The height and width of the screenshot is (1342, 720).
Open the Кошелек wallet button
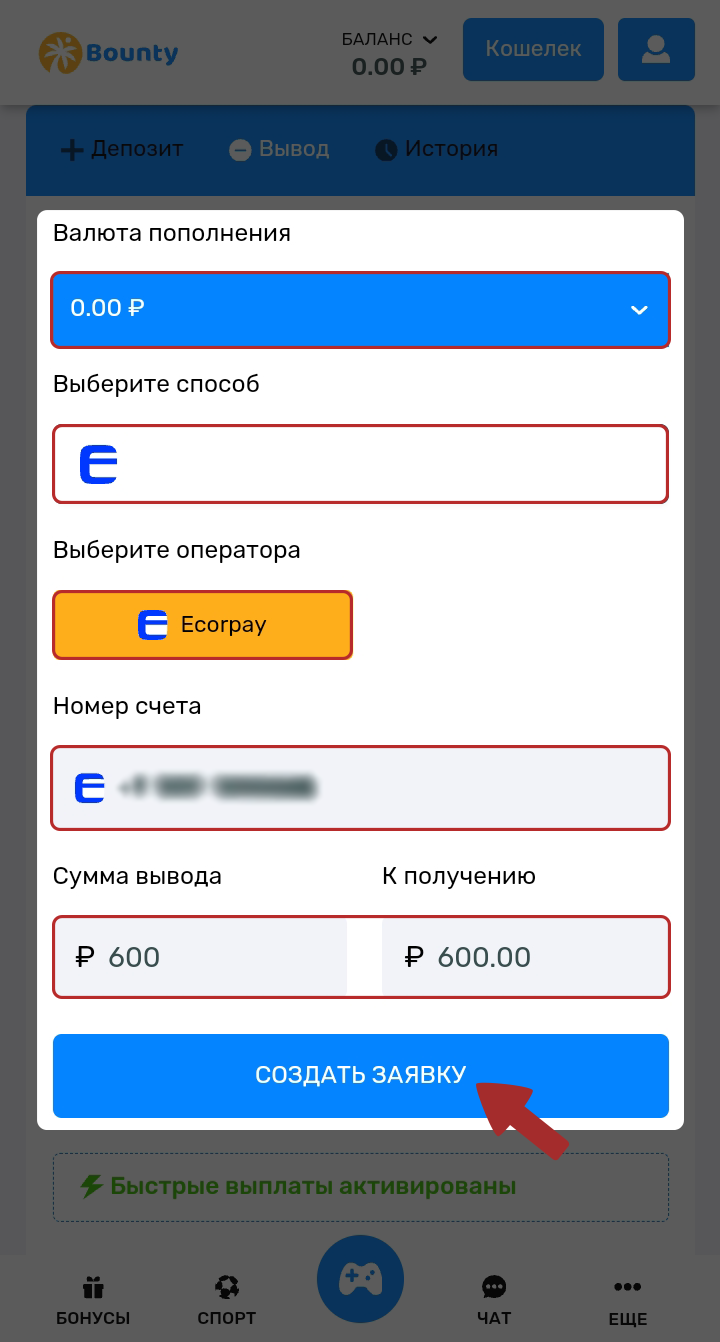[x=533, y=49]
